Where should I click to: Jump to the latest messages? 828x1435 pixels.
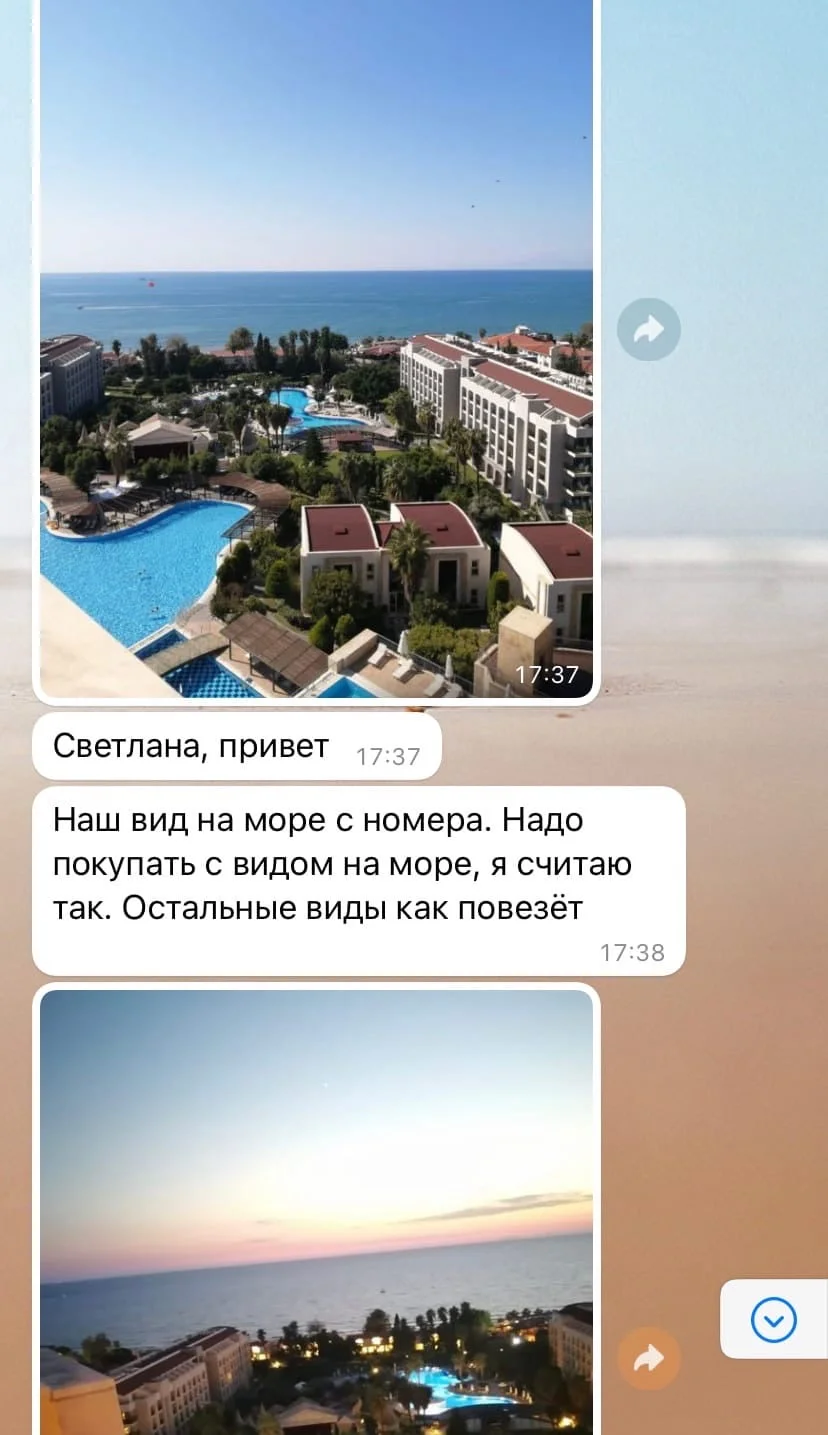pos(773,1320)
